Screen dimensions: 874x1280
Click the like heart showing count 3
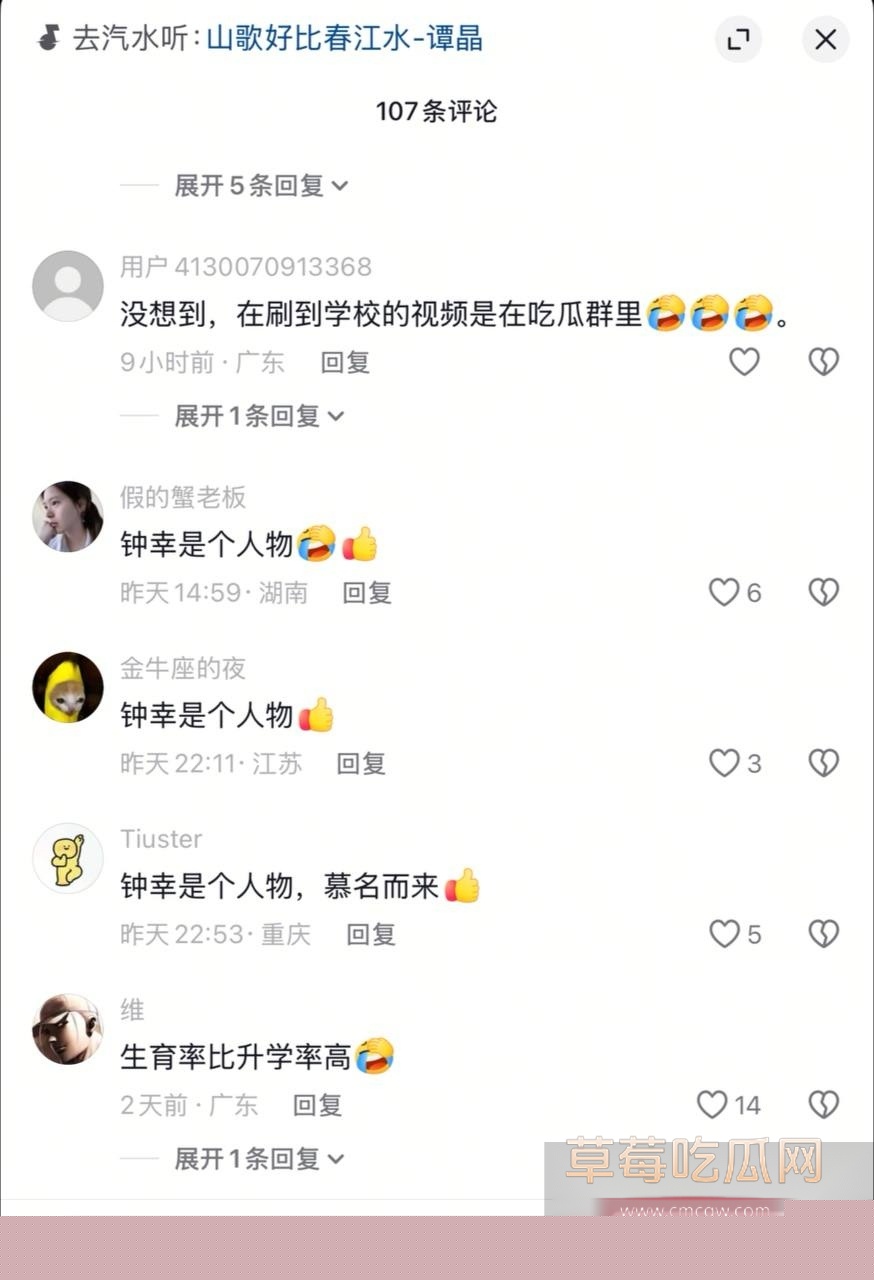click(724, 763)
